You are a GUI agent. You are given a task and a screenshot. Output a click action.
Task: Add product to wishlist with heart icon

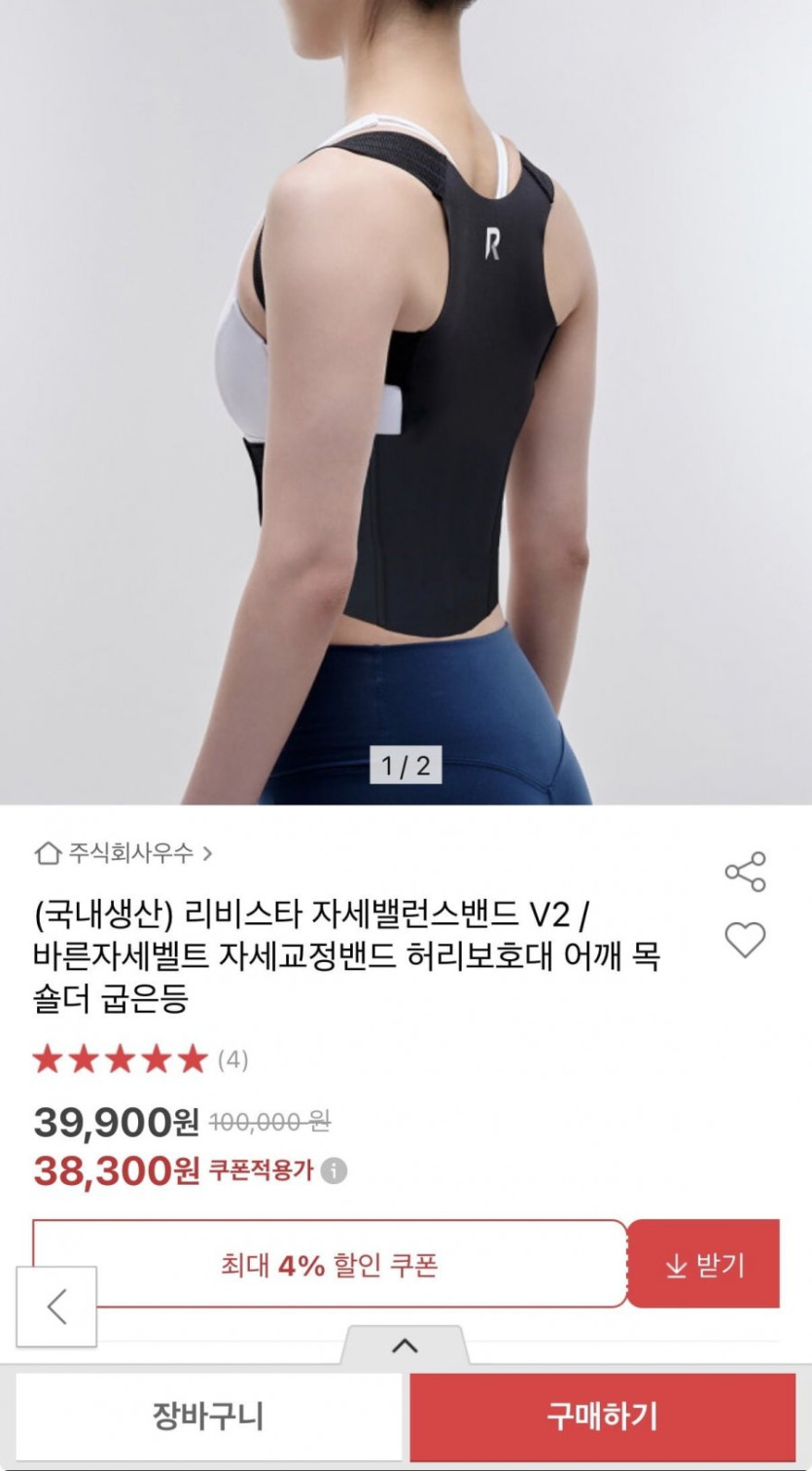pos(745,940)
